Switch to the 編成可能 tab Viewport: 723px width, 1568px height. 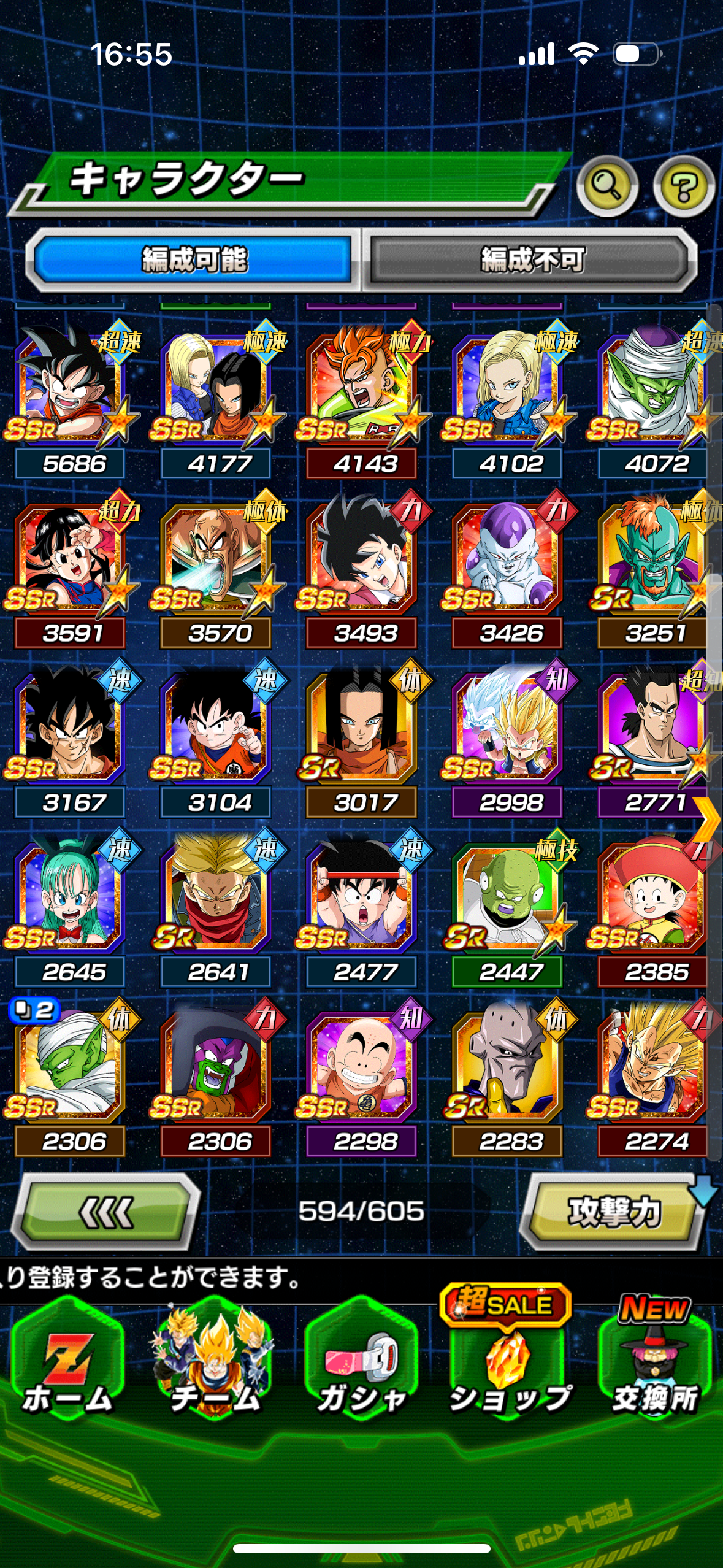click(x=194, y=259)
